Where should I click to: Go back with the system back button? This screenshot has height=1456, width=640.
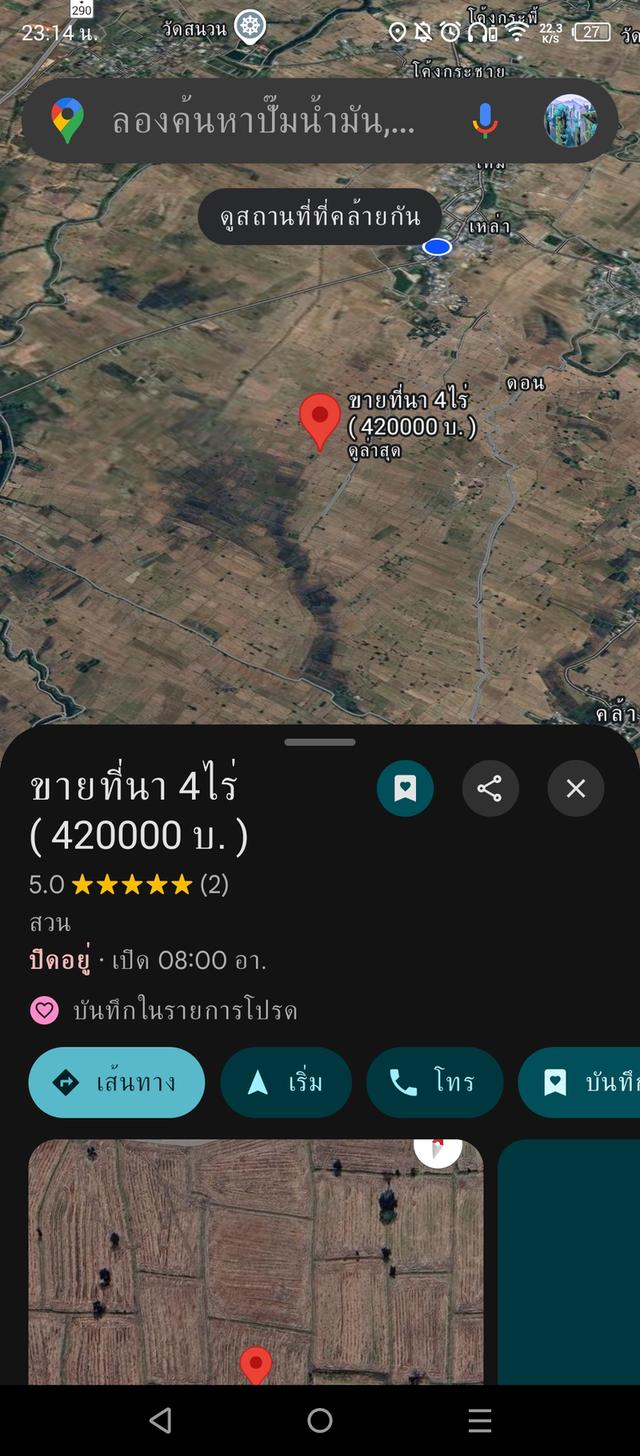(160, 1420)
